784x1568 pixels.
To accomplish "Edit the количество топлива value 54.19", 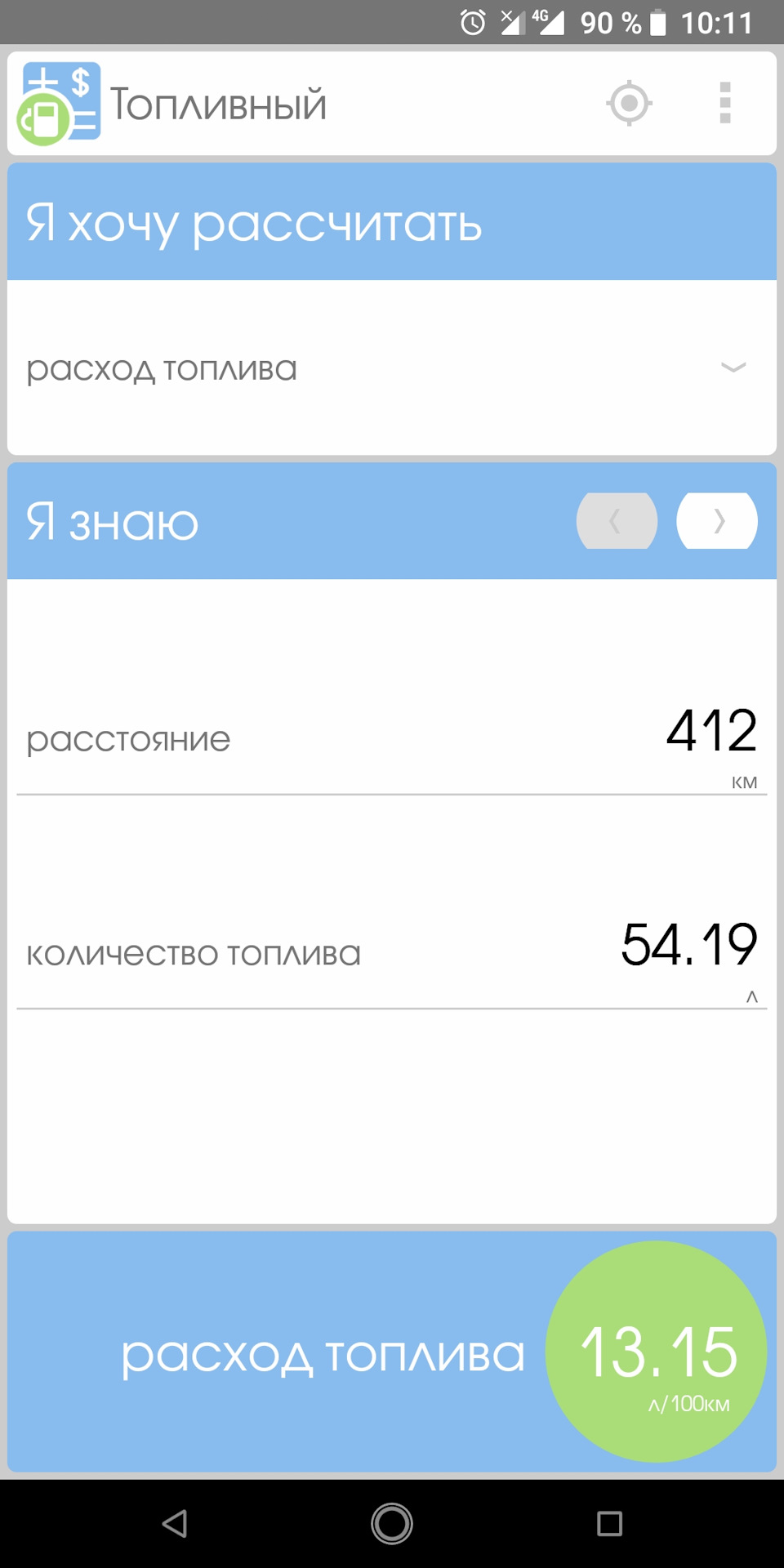I will tap(688, 945).
